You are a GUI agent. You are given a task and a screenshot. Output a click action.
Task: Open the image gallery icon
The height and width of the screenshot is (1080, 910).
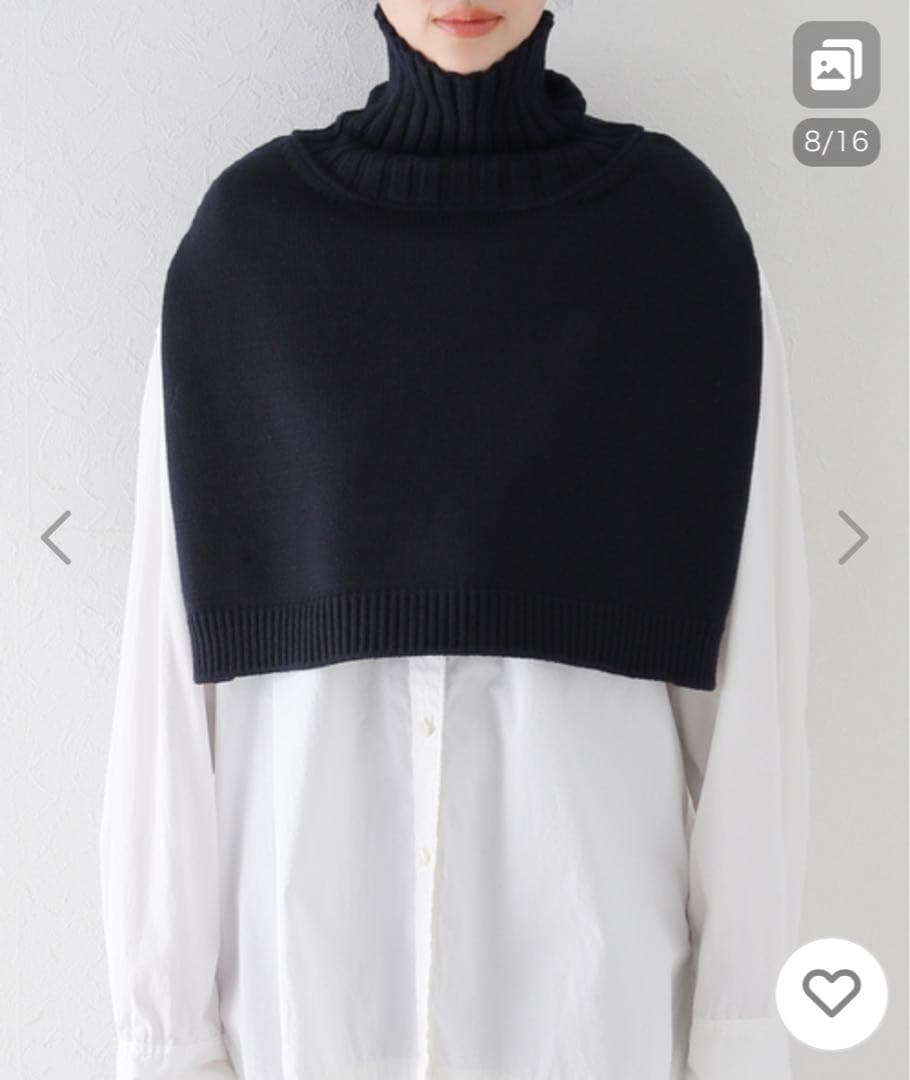[x=836, y=66]
